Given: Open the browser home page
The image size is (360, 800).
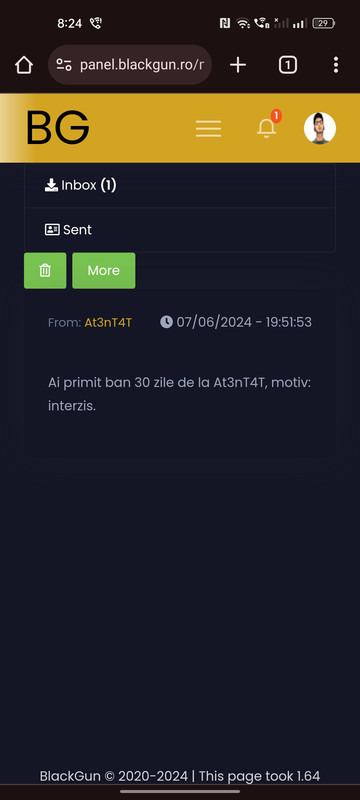Looking at the screenshot, I should [24, 65].
